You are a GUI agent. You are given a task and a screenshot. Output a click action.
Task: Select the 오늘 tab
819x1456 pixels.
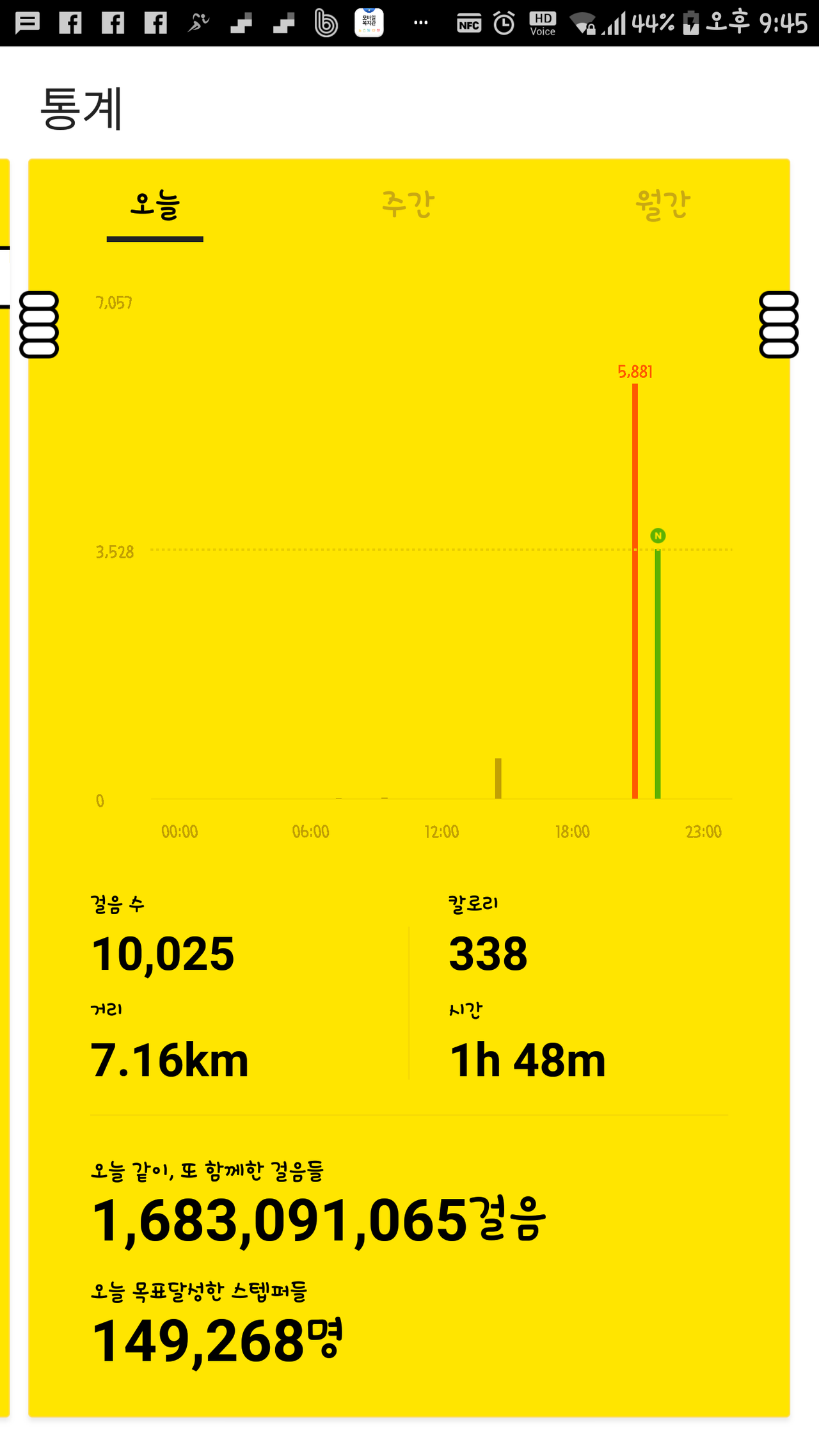click(155, 205)
